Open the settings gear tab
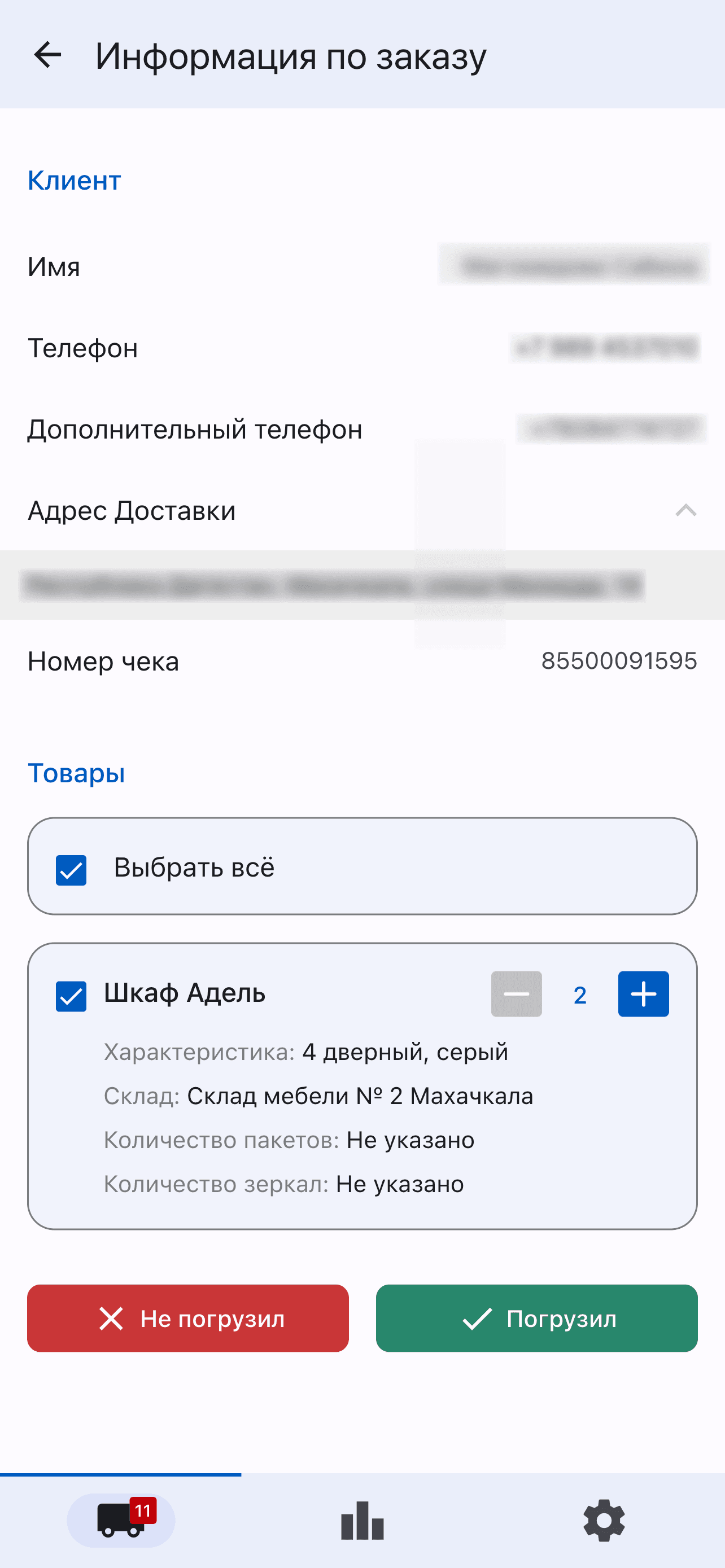 click(x=604, y=1520)
